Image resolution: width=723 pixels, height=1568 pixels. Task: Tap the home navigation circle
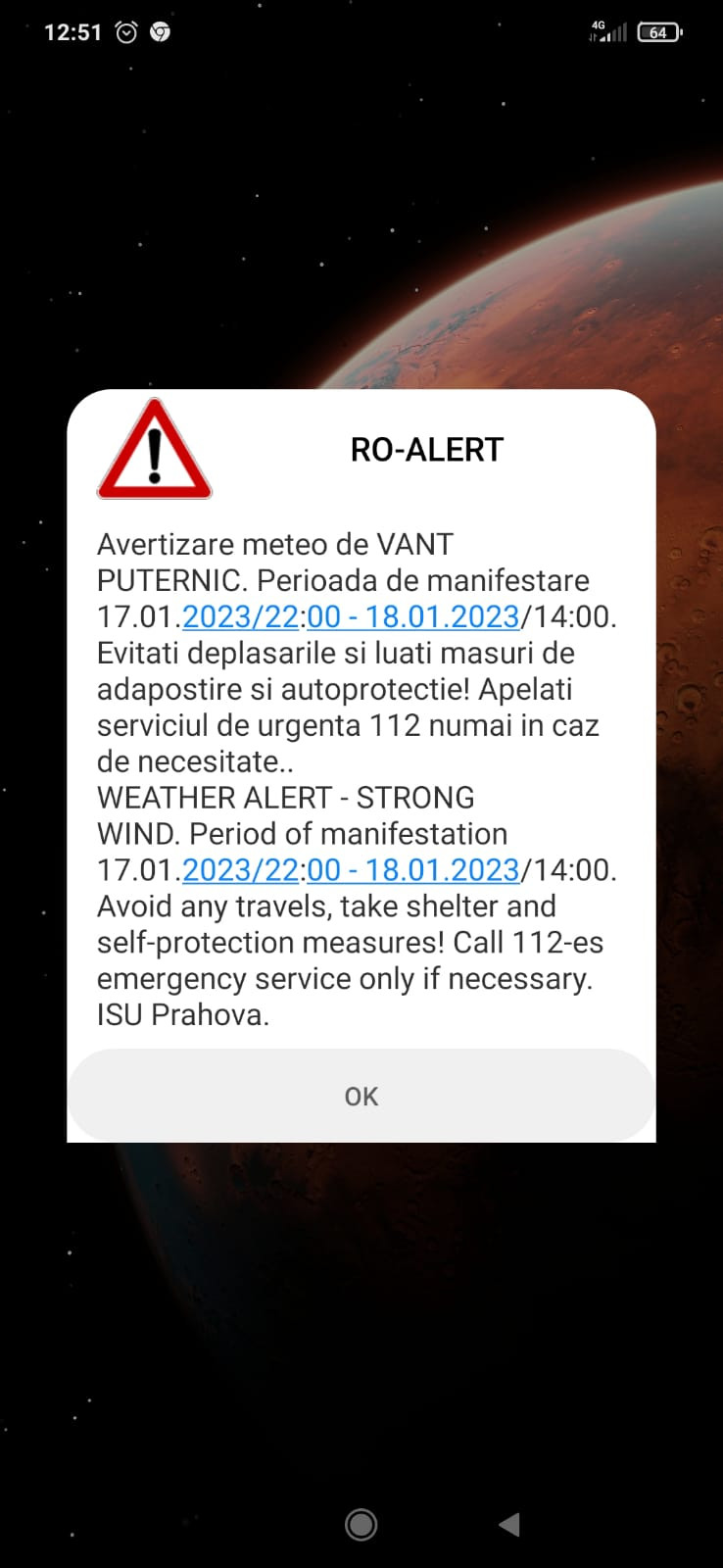click(361, 1525)
